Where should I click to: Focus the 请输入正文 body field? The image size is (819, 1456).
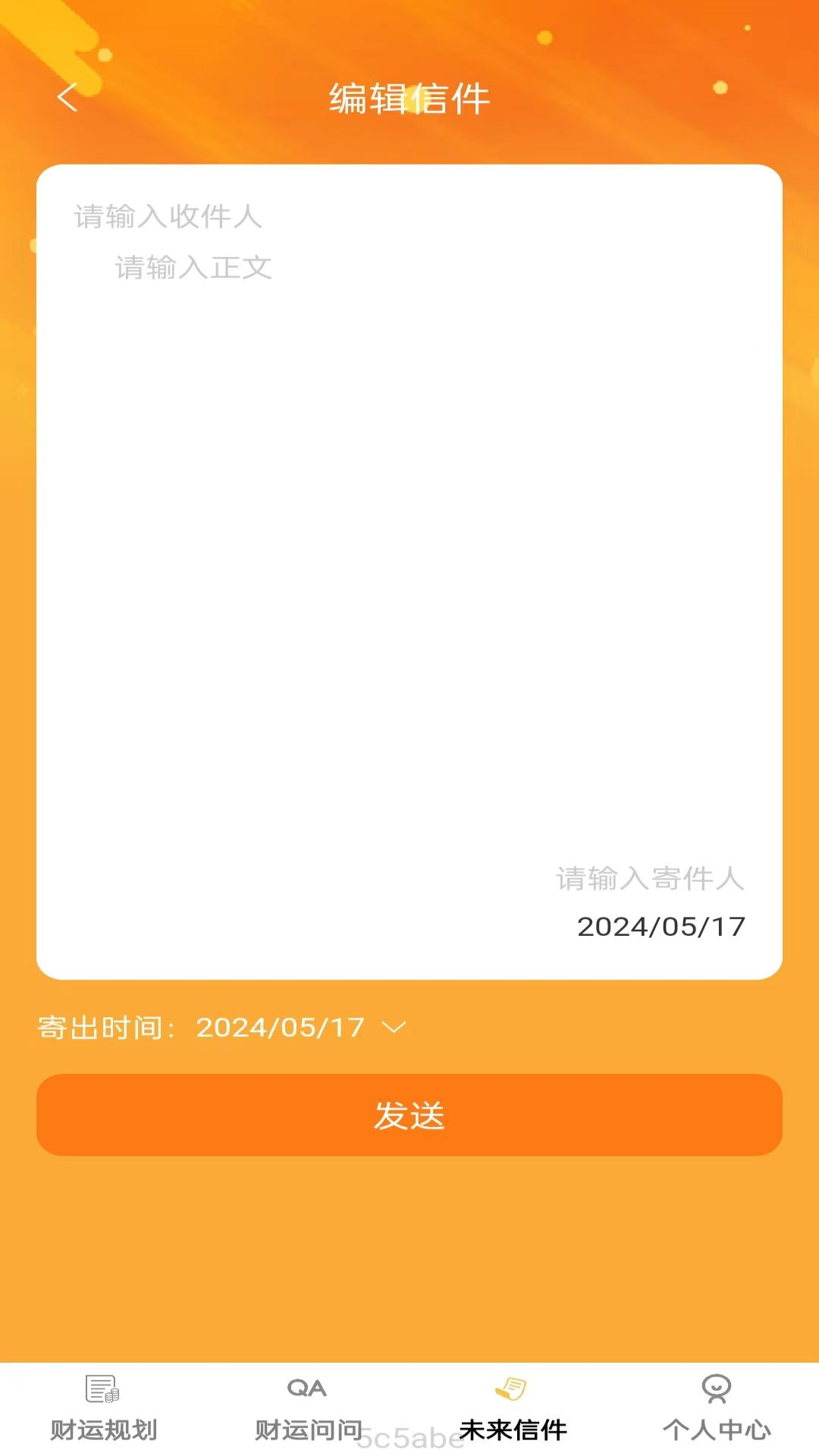click(x=193, y=267)
